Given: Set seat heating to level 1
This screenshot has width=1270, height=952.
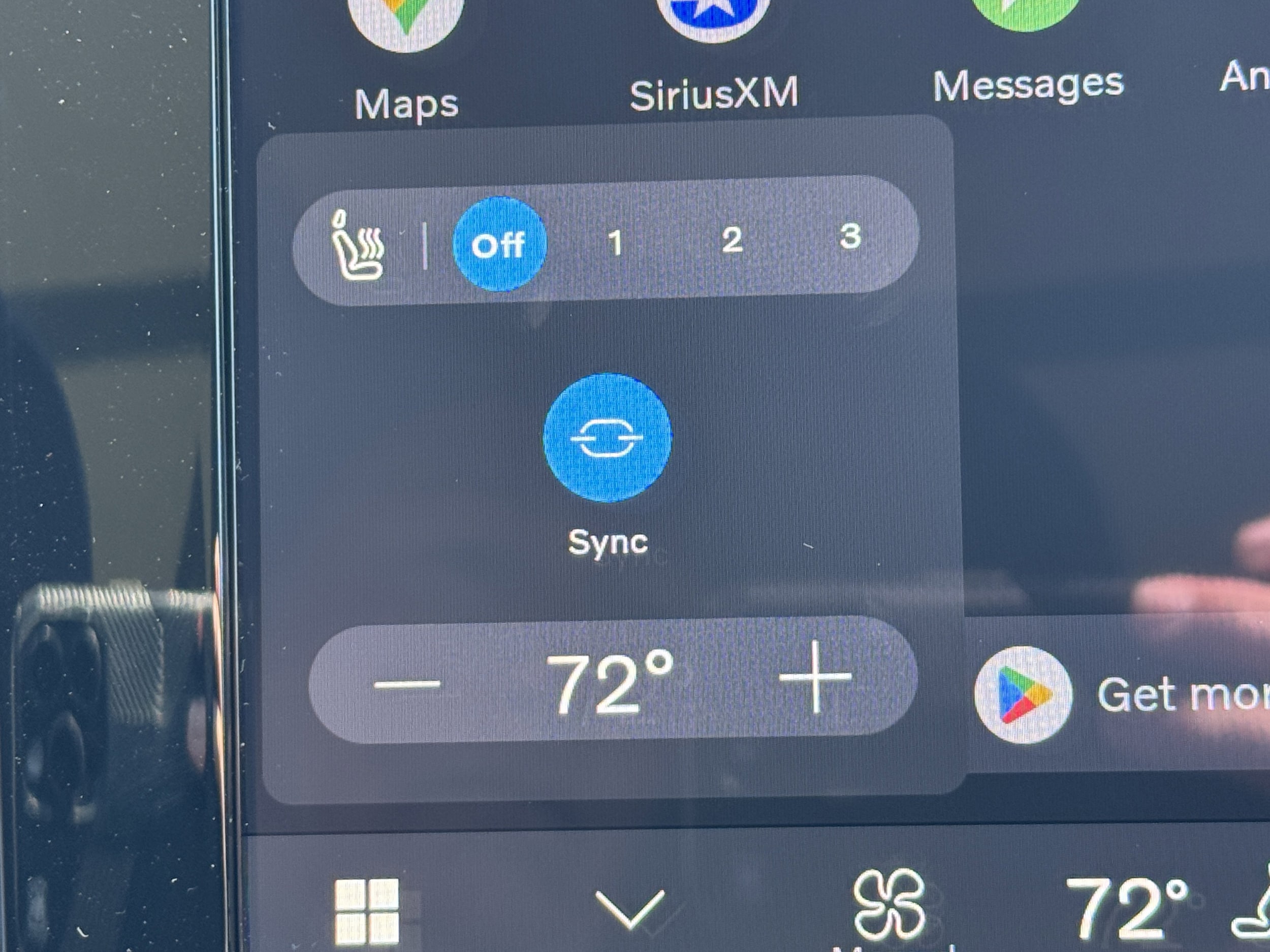Looking at the screenshot, I should click(x=616, y=242).
